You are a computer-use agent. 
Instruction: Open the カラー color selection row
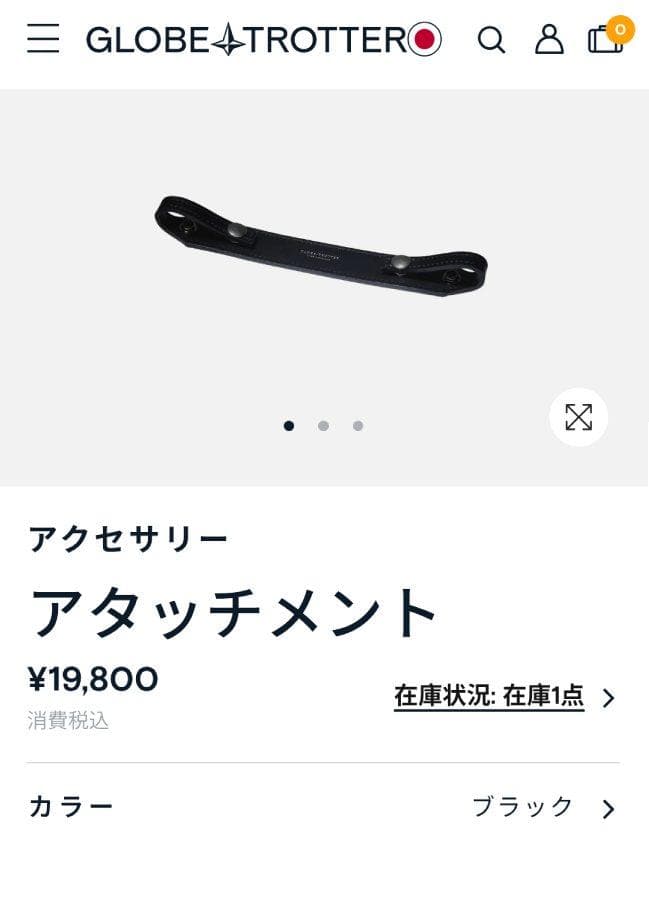[323, 807]
